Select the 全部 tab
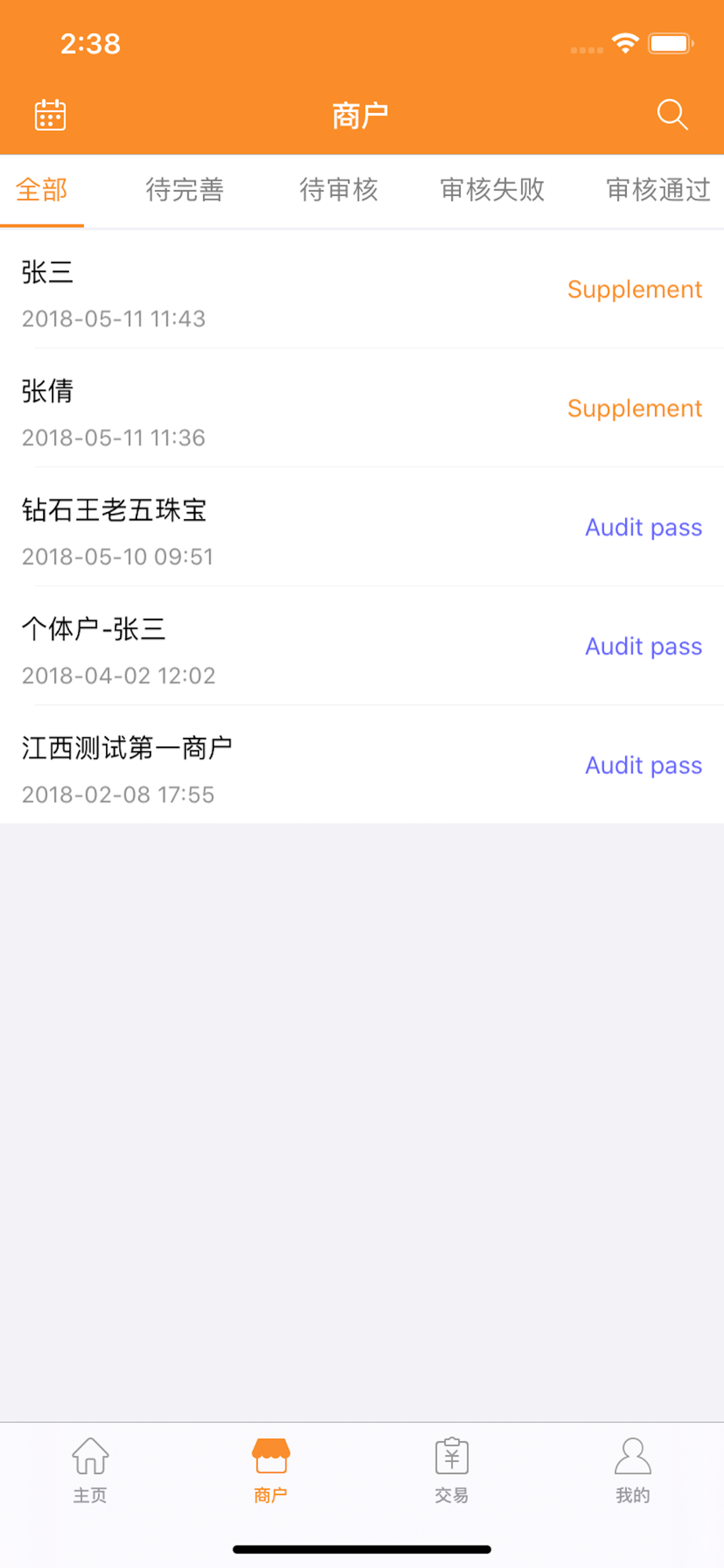724x1568 pixels. 42,190
